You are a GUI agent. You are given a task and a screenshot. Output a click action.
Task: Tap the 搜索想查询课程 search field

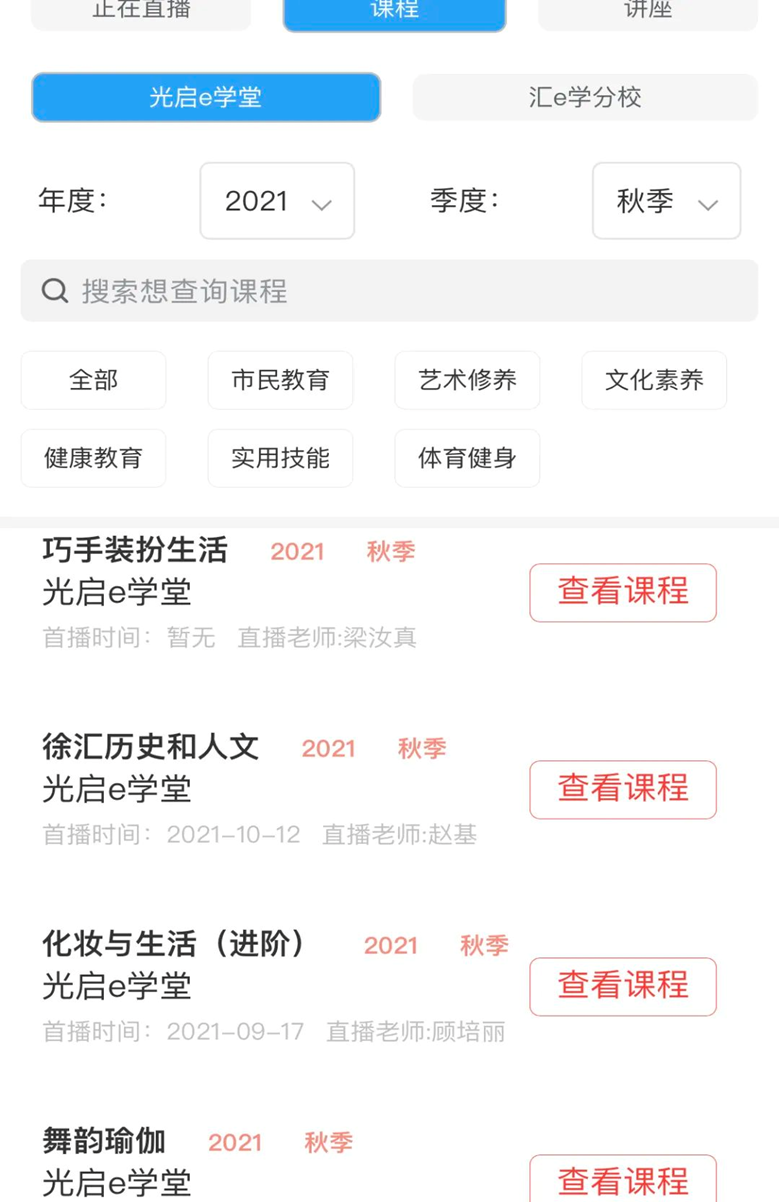(389, 291)
